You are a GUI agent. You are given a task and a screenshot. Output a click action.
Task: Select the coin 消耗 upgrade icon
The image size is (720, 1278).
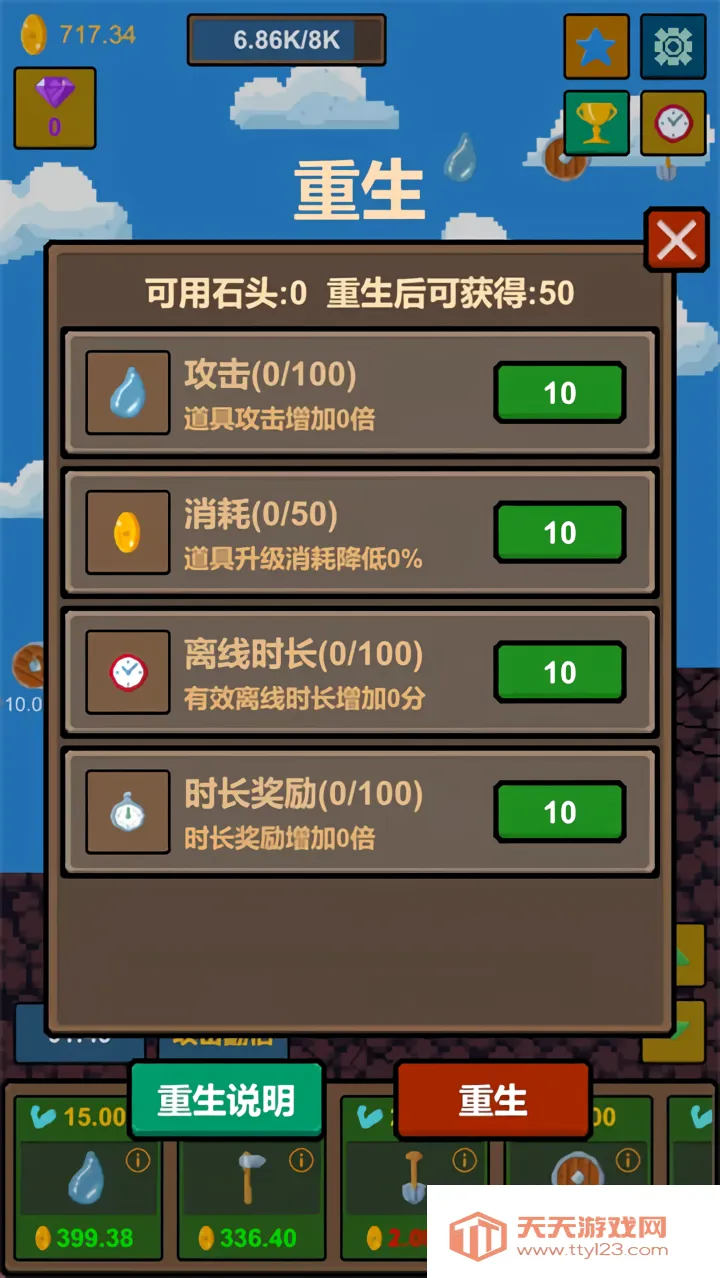point(127,532)
